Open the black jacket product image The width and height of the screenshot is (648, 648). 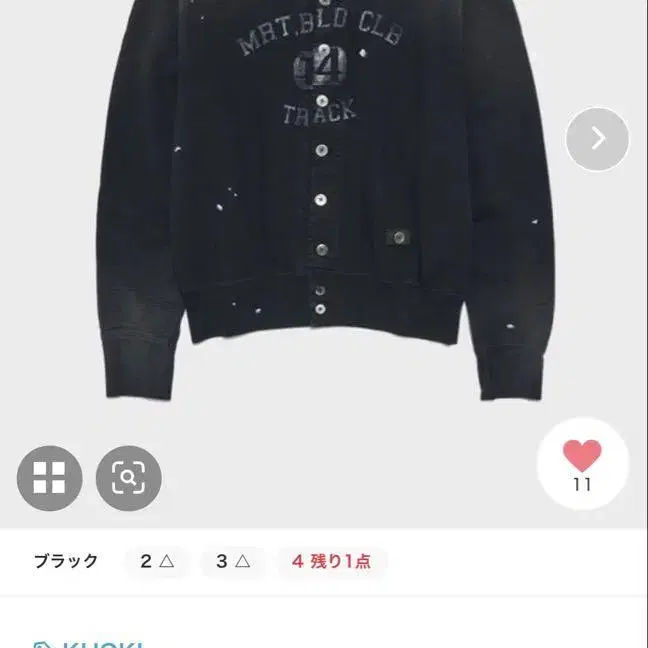click(x=324, y=198)
